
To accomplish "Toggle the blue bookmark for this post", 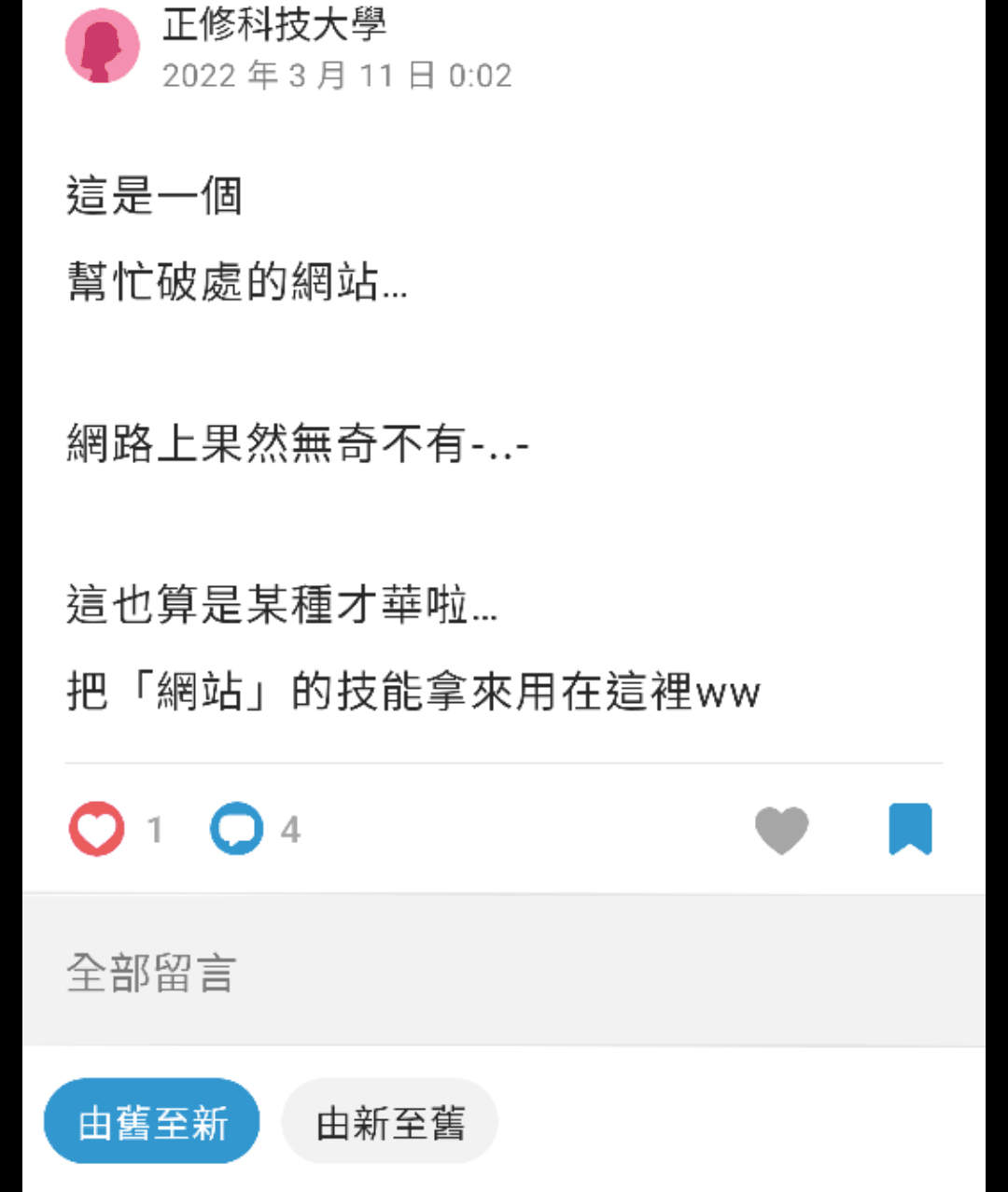I will (x=910, y=829).
